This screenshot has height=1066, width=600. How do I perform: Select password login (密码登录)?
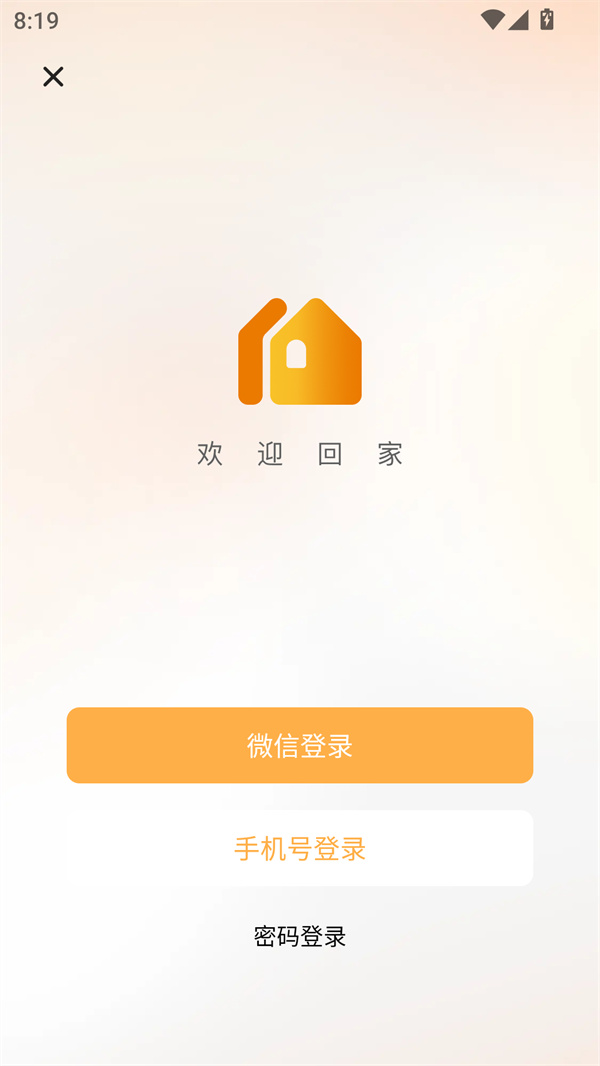pyautogui.click(x=300, y=937)
